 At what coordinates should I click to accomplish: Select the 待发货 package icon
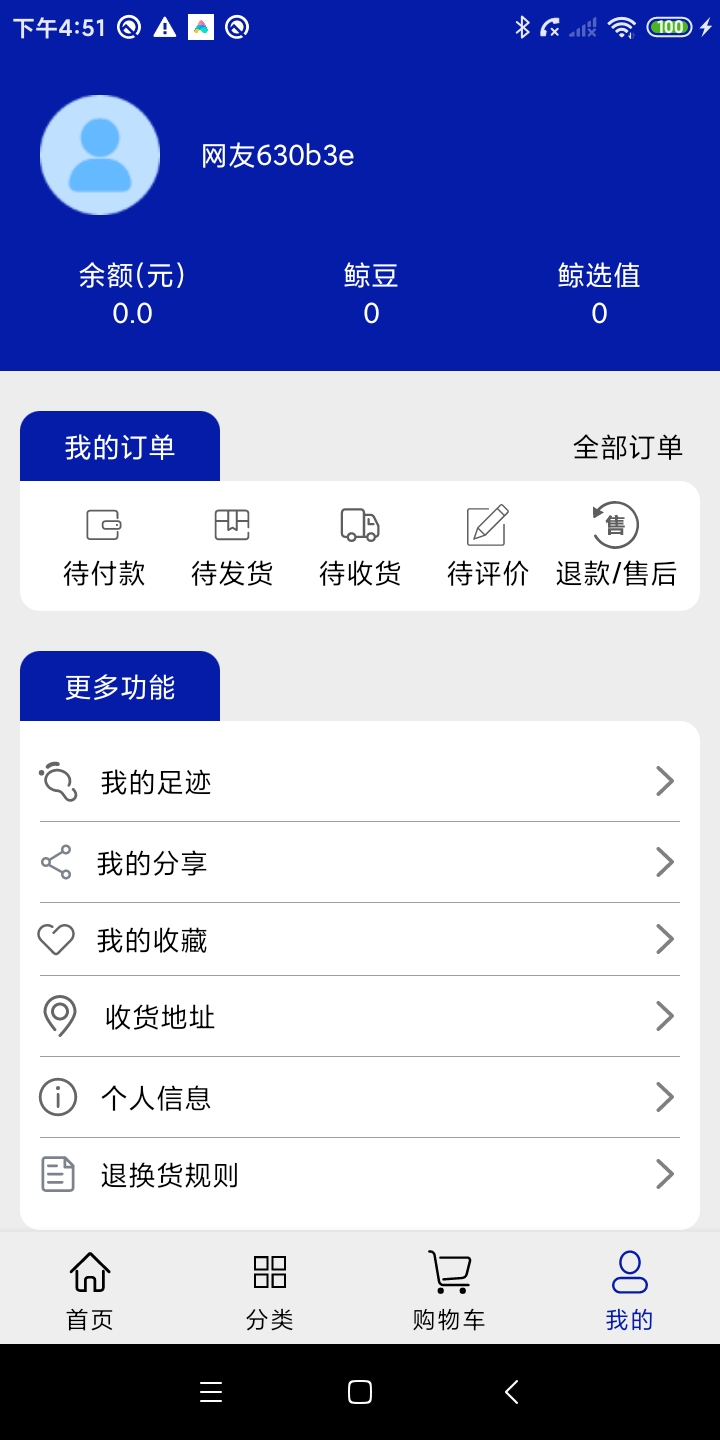(231, 524)
